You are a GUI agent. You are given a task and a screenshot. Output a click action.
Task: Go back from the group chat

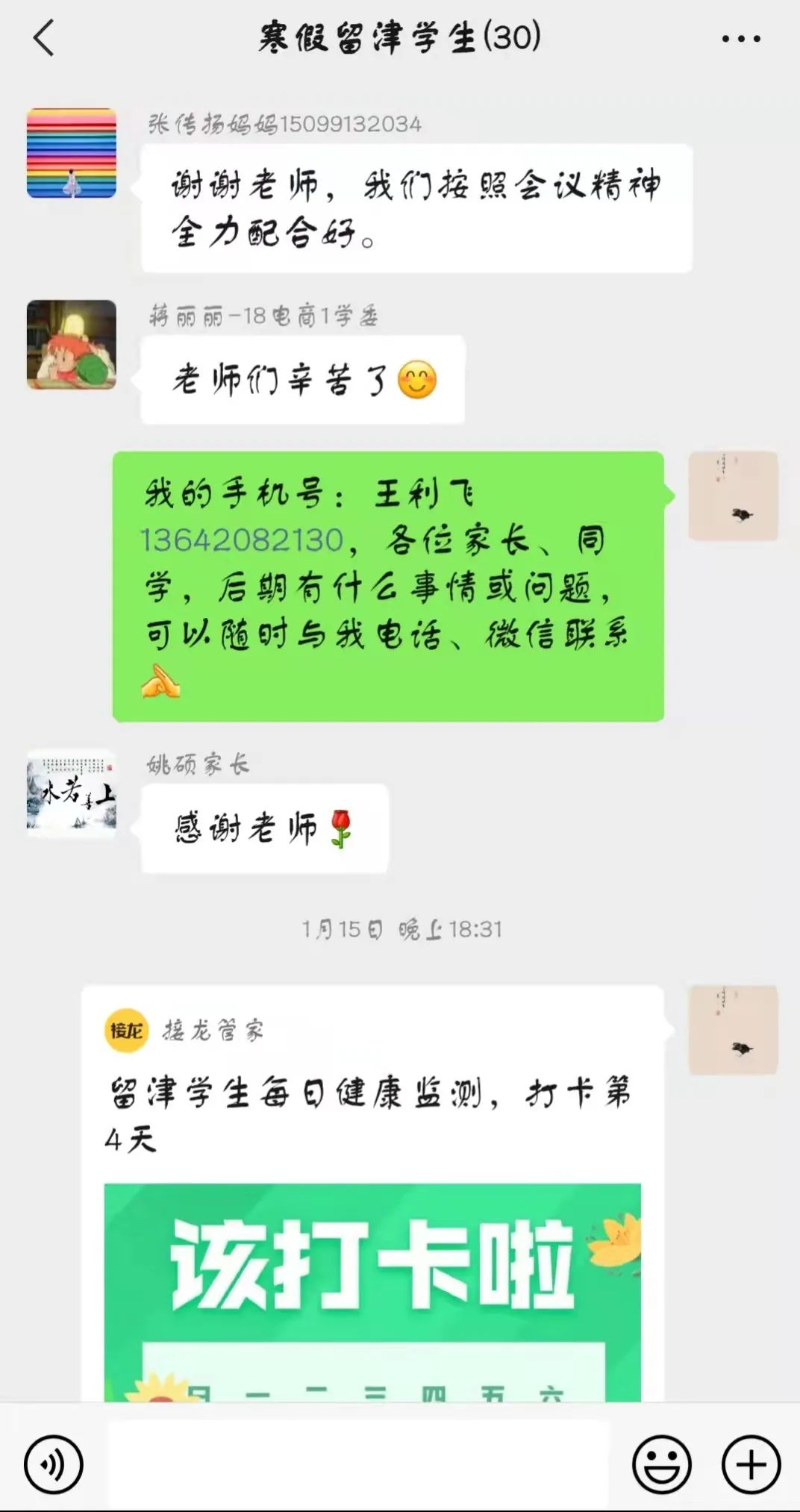point(44,38)
